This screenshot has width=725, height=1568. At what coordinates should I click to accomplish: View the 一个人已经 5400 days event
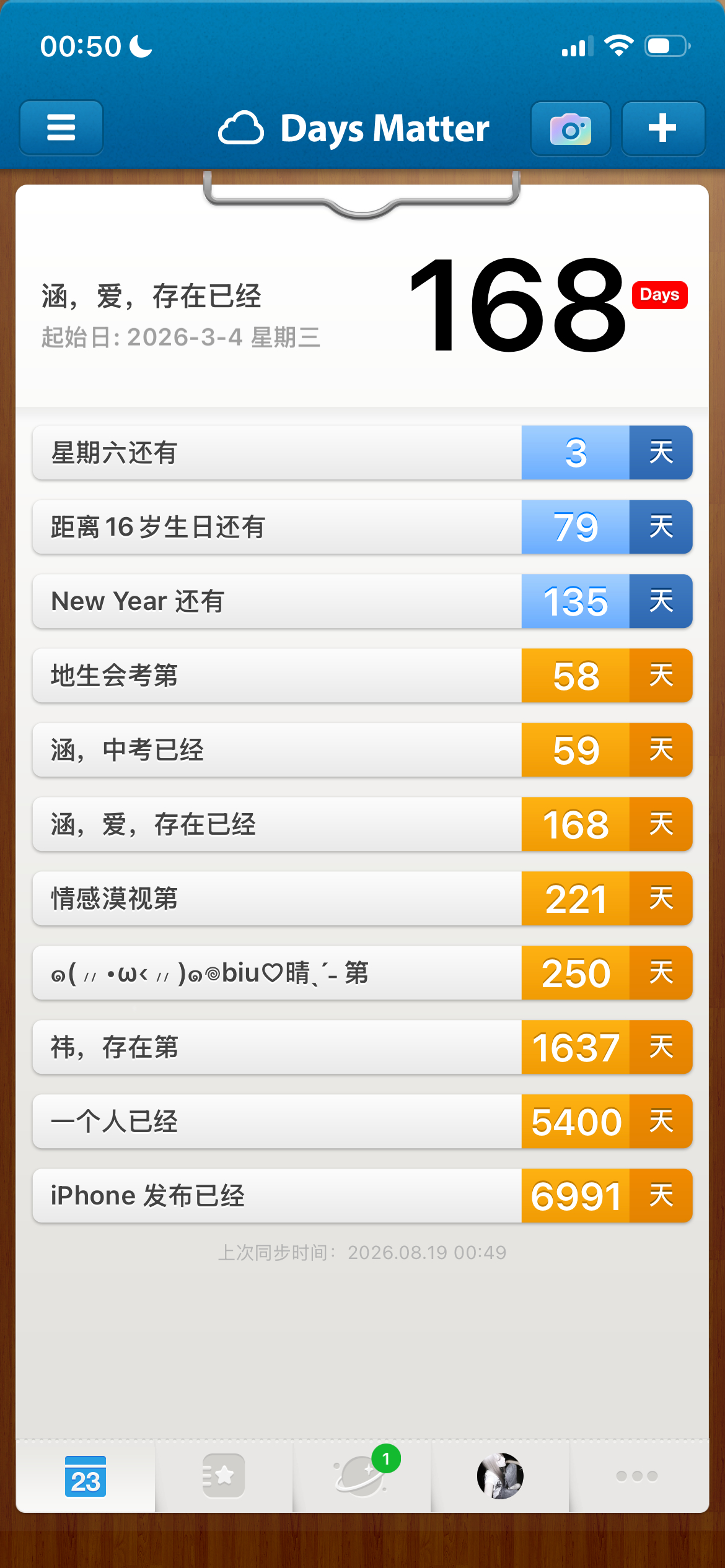point(362,1122)
